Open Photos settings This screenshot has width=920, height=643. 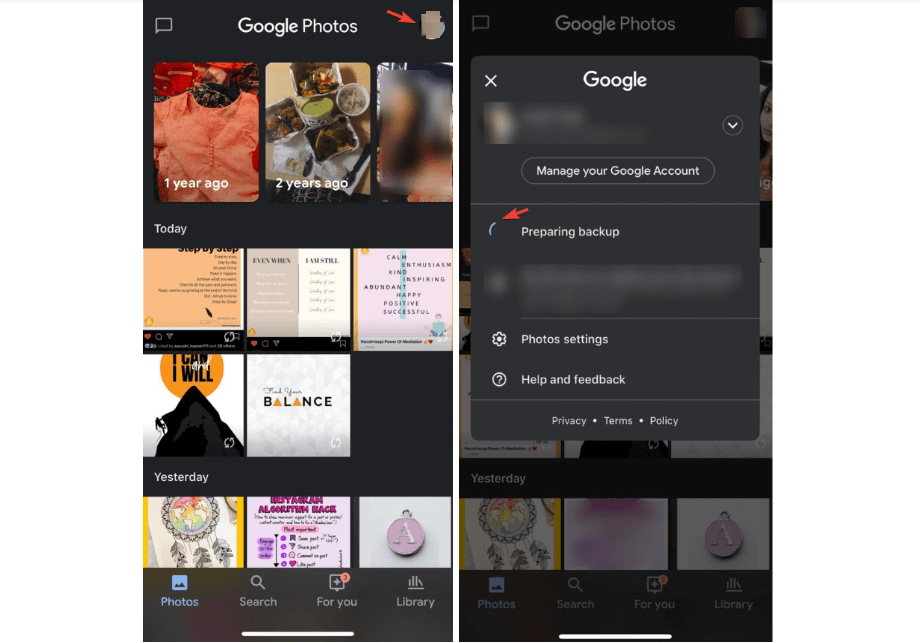click(x=564, y=339)
